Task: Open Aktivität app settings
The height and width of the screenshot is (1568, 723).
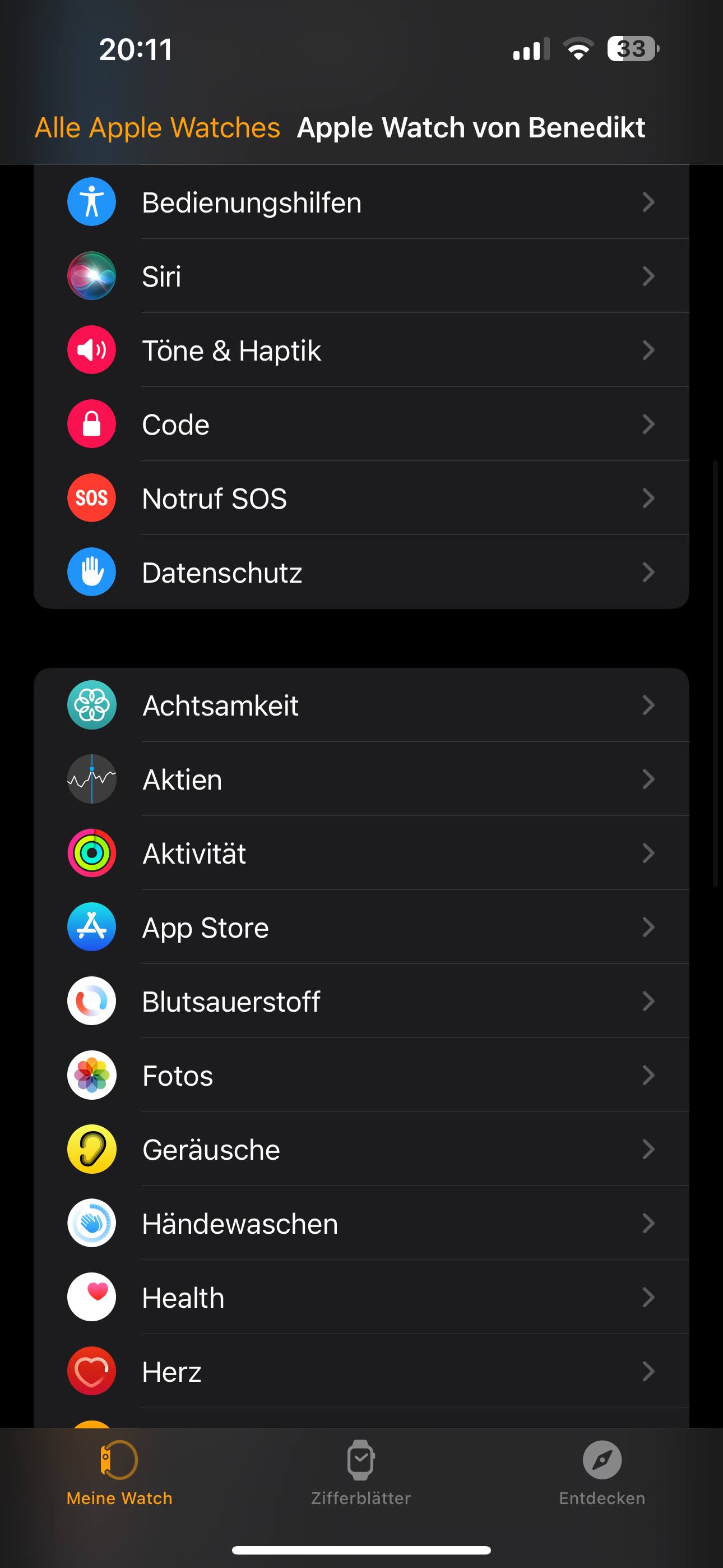Action: pos(360,854)
